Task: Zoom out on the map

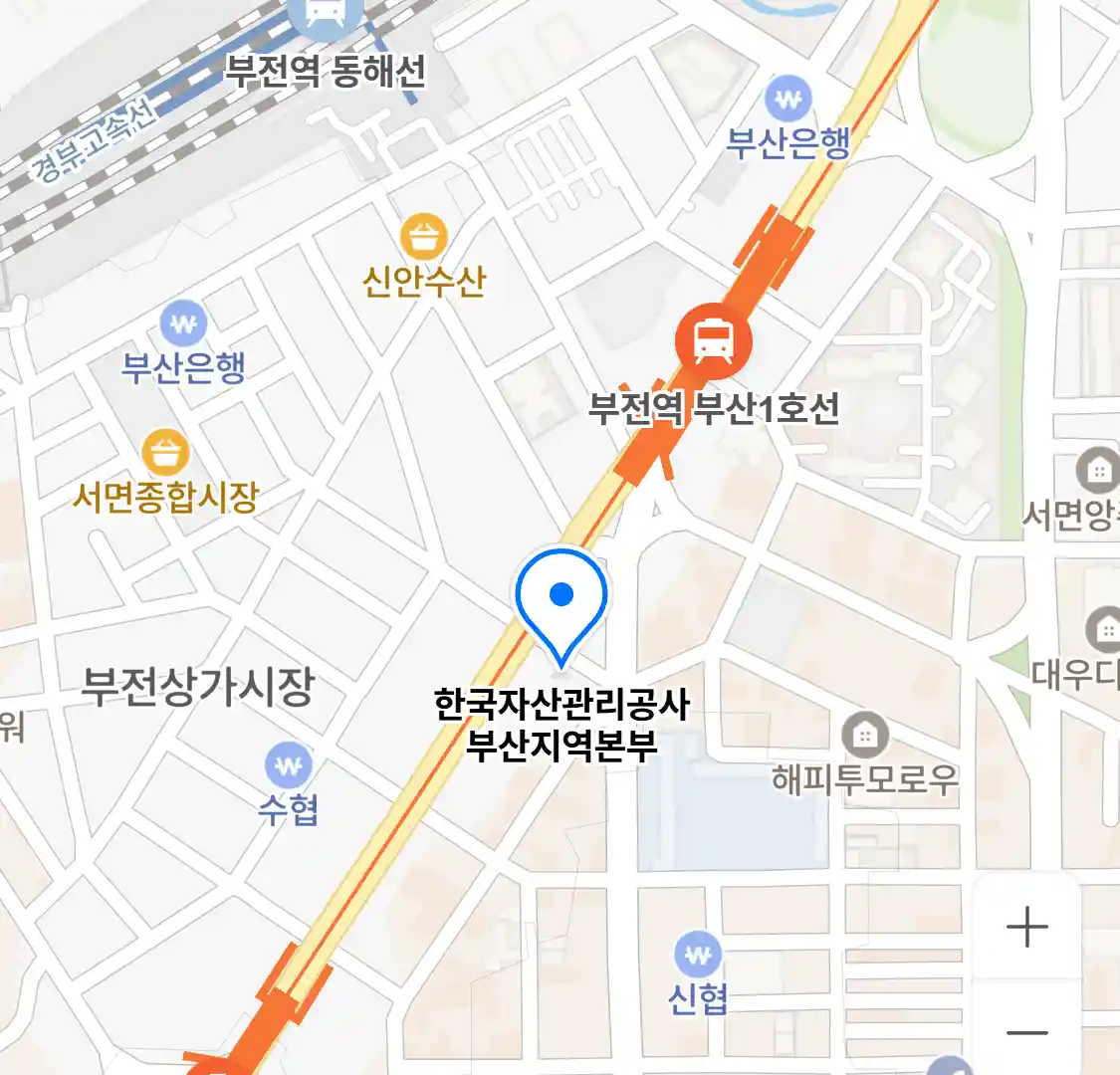Action: pyautogui.click(x=1026, y=1032)
